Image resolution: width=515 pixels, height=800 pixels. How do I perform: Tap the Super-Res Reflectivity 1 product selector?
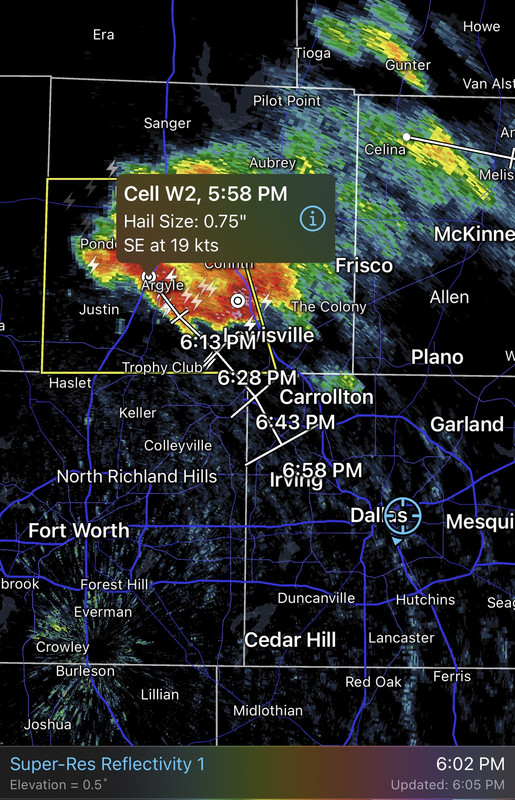(x=107, y=764)
